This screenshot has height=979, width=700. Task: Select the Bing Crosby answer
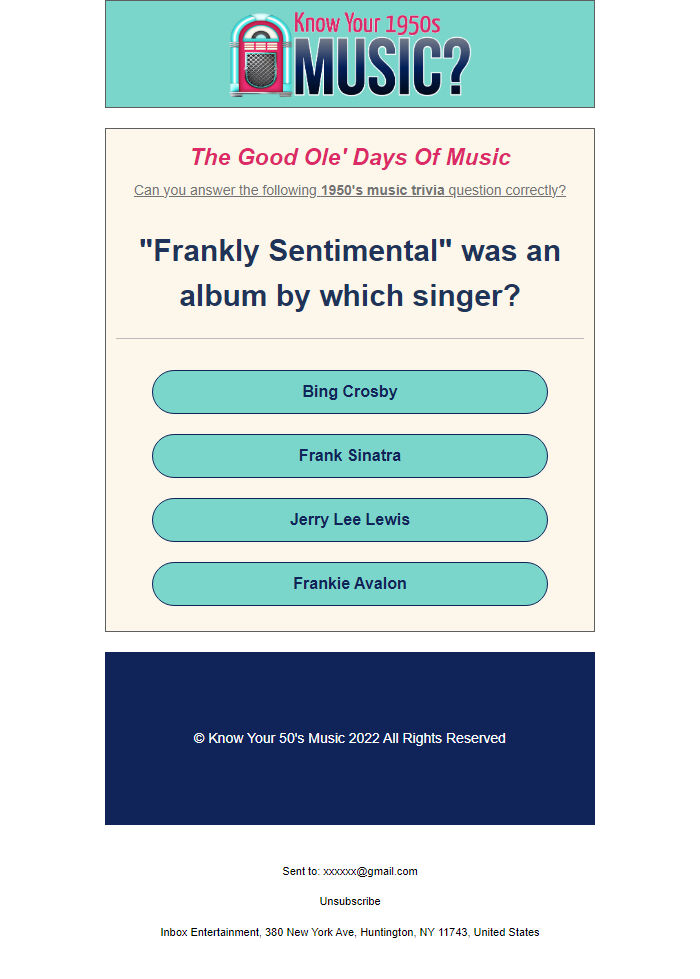[350, 392]
